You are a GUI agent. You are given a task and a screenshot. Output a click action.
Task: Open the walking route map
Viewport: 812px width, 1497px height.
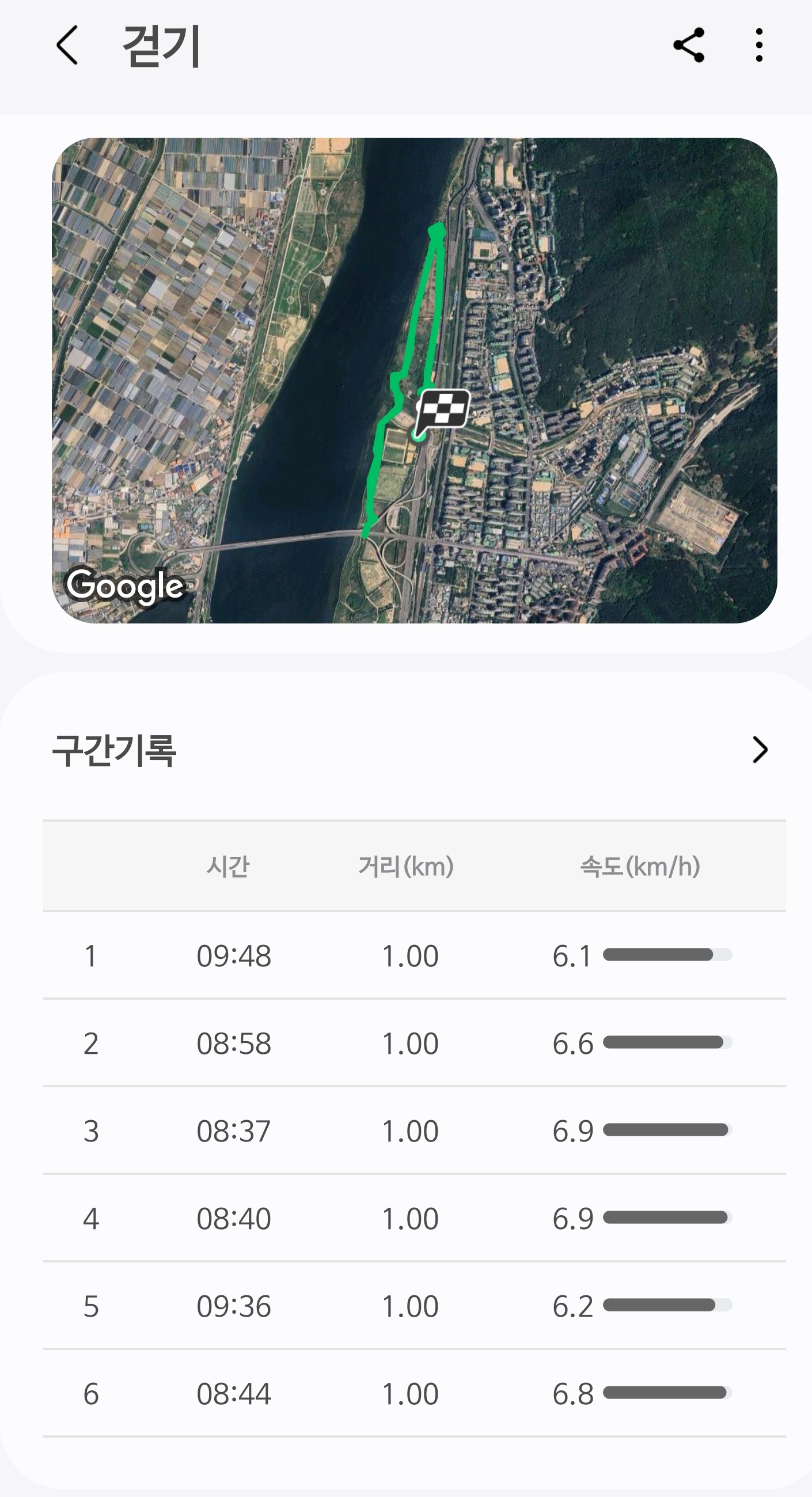pos(415,381)
